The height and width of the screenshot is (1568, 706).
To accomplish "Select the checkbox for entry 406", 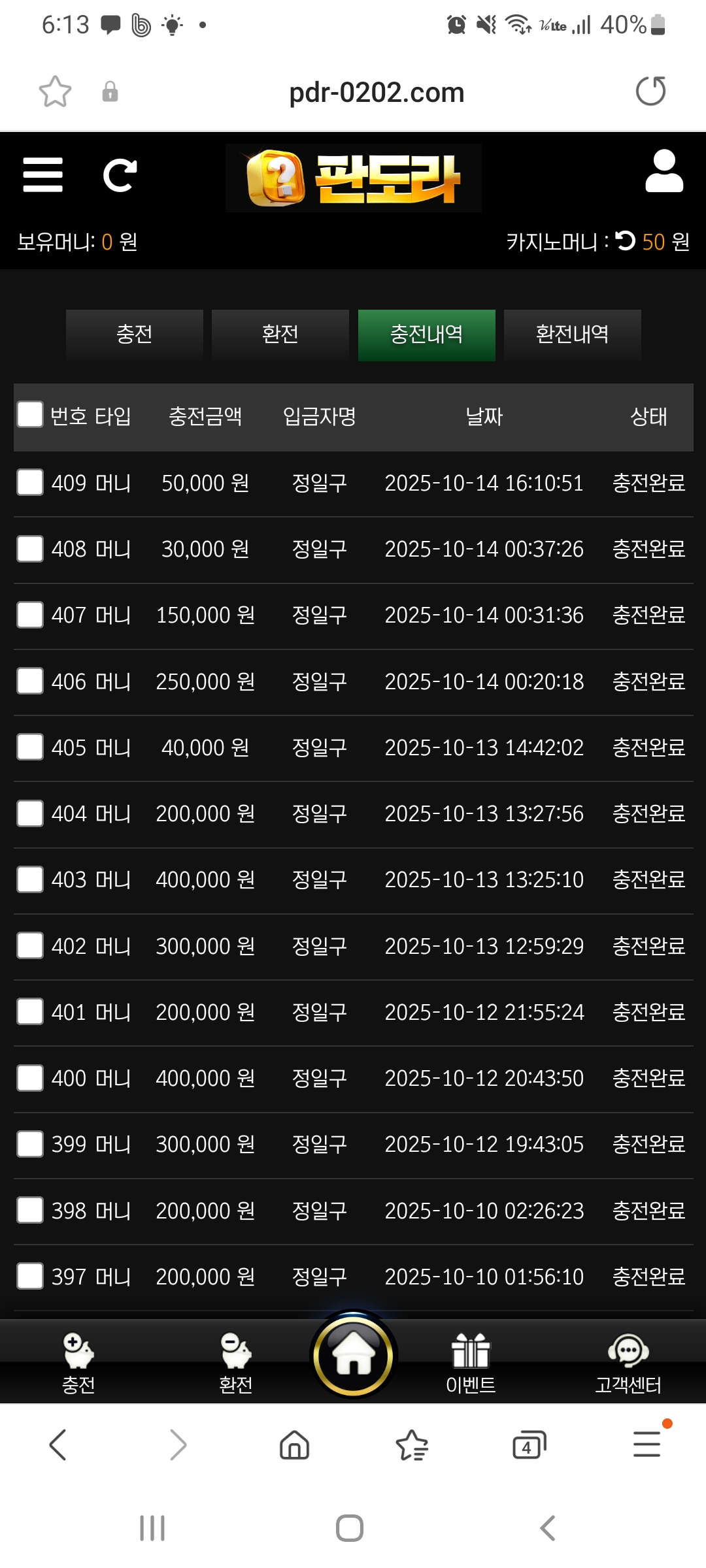I will 30,681.
